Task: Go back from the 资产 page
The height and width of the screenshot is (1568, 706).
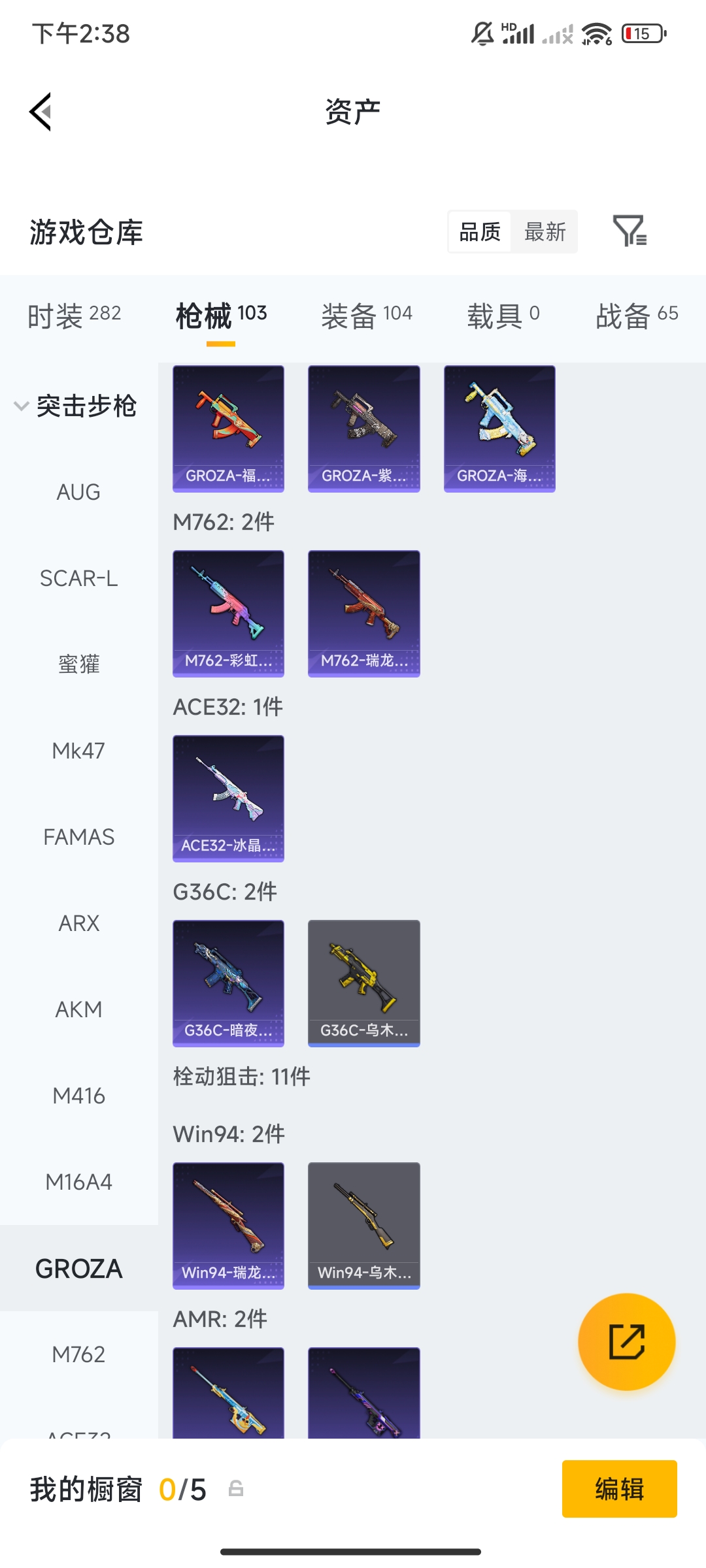Action: (x=41, y=112)
